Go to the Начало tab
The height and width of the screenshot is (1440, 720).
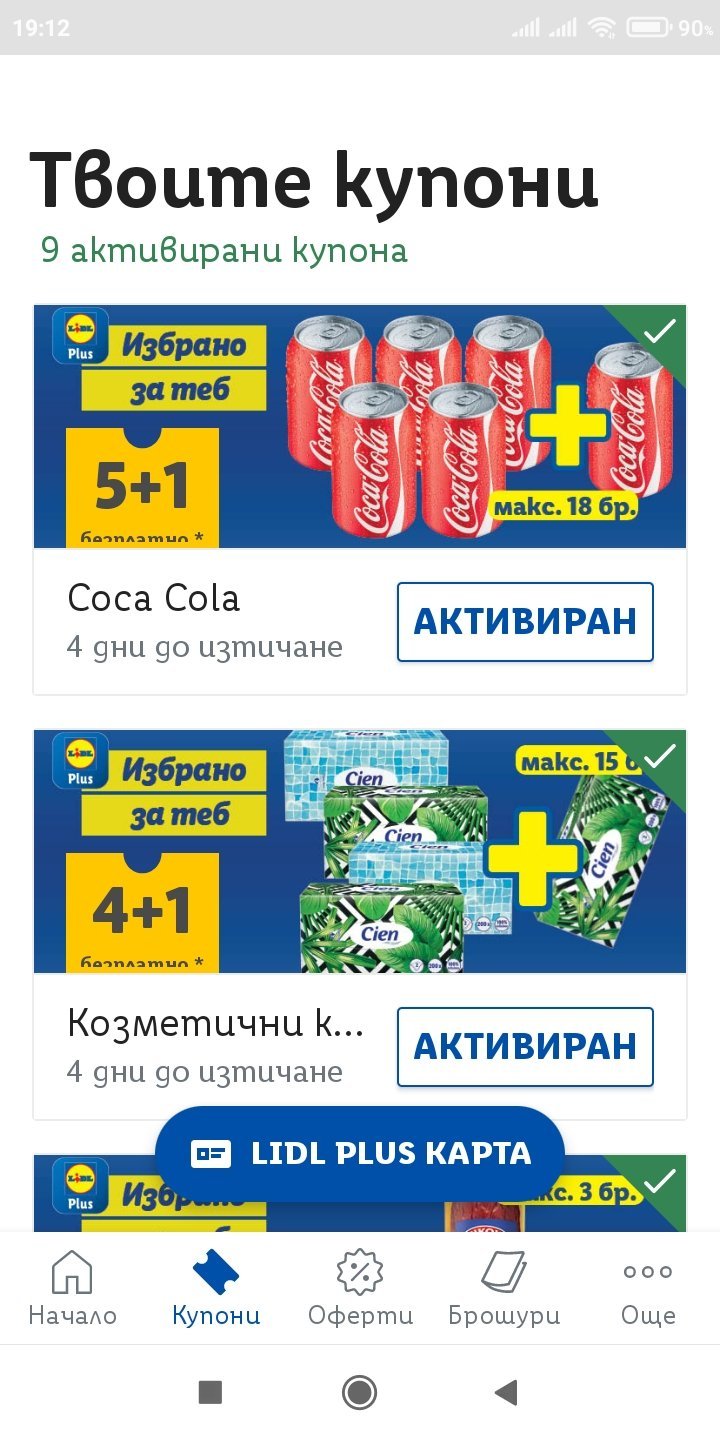72,1288
